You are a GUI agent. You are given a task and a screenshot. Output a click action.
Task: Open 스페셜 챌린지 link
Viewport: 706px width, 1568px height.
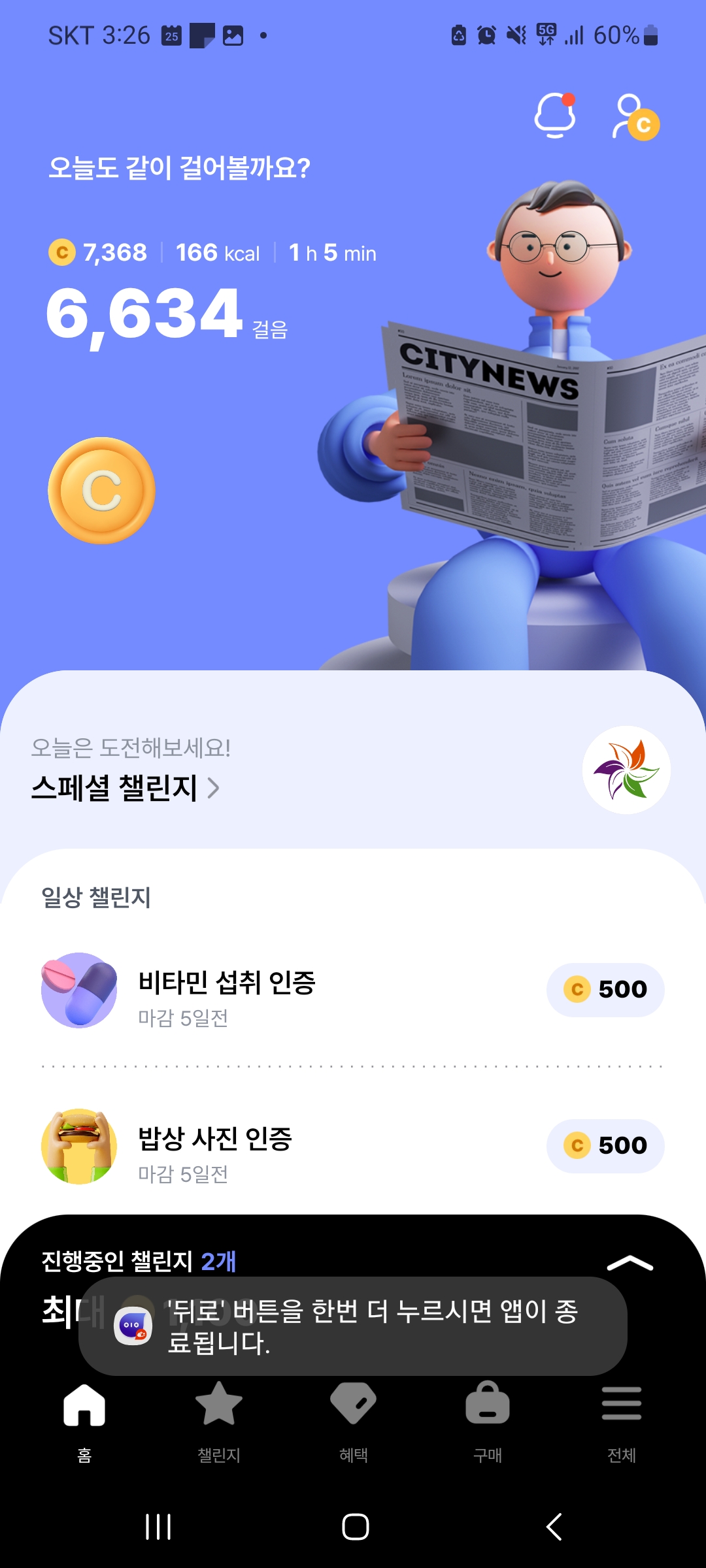click(x=125, y=788)
